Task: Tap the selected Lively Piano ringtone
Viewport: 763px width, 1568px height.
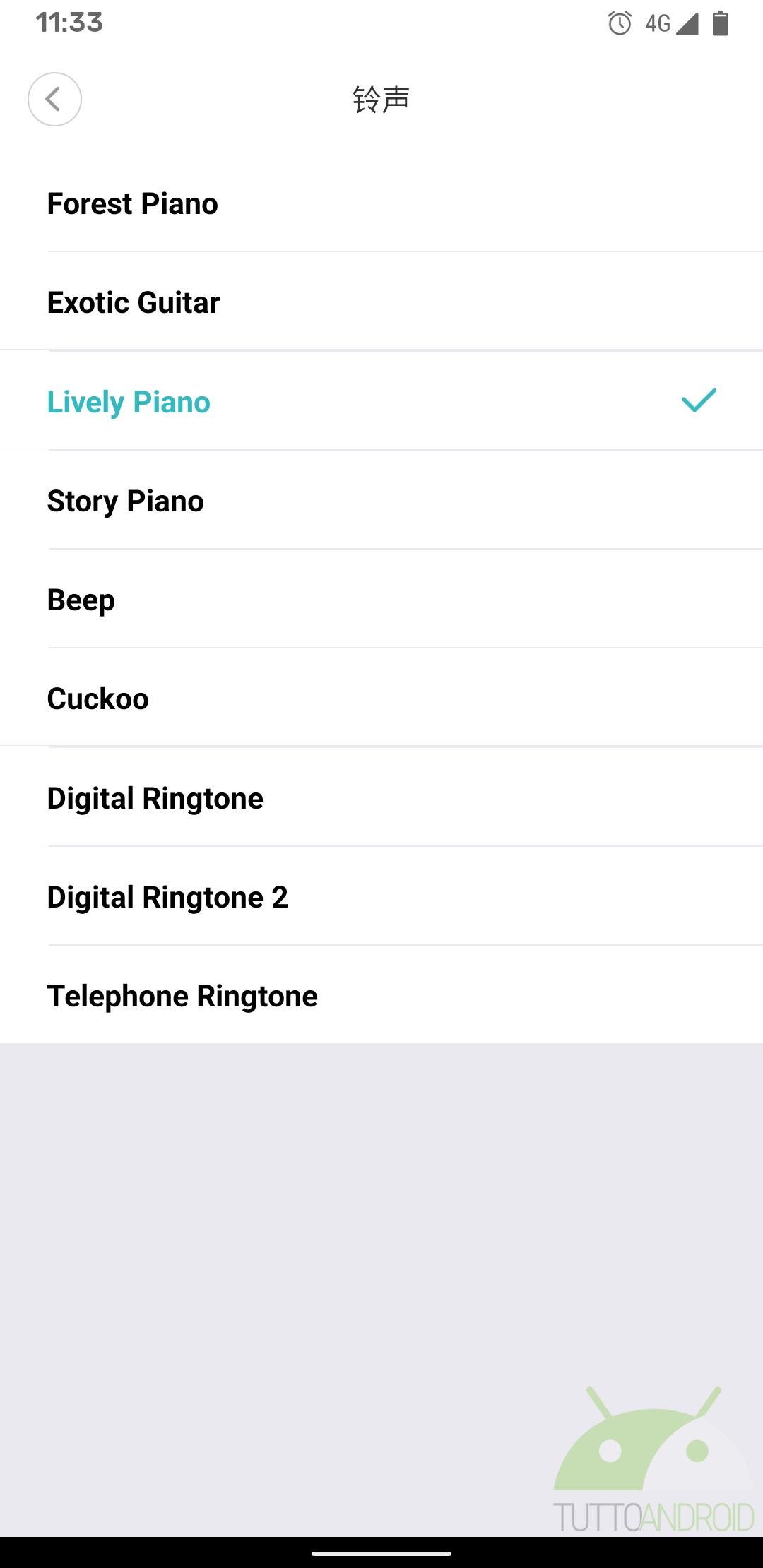Action: point(381,401)
